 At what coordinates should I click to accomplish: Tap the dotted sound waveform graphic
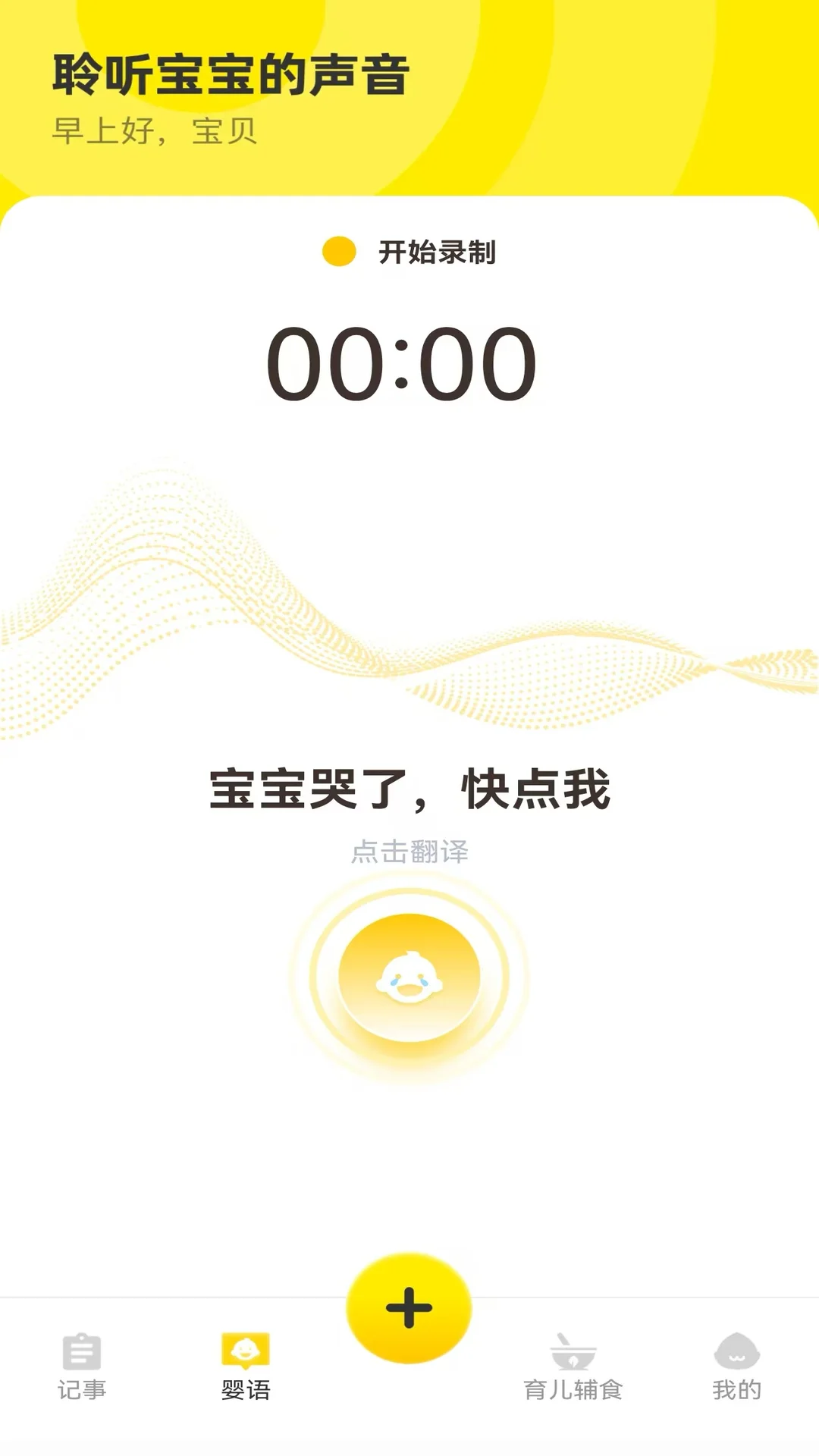[303, 607]
